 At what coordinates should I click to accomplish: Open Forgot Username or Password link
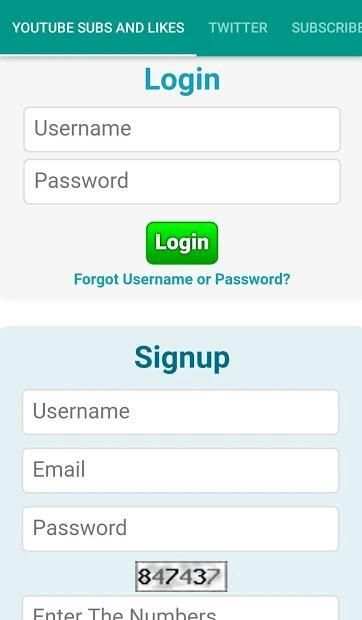(x=182, y=279)
